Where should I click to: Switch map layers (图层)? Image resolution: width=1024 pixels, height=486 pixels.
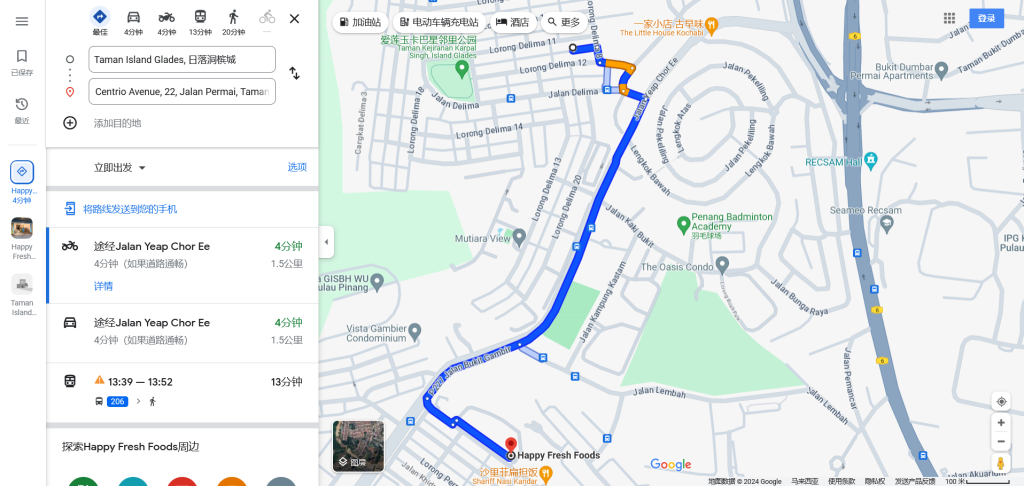(358, 446)
